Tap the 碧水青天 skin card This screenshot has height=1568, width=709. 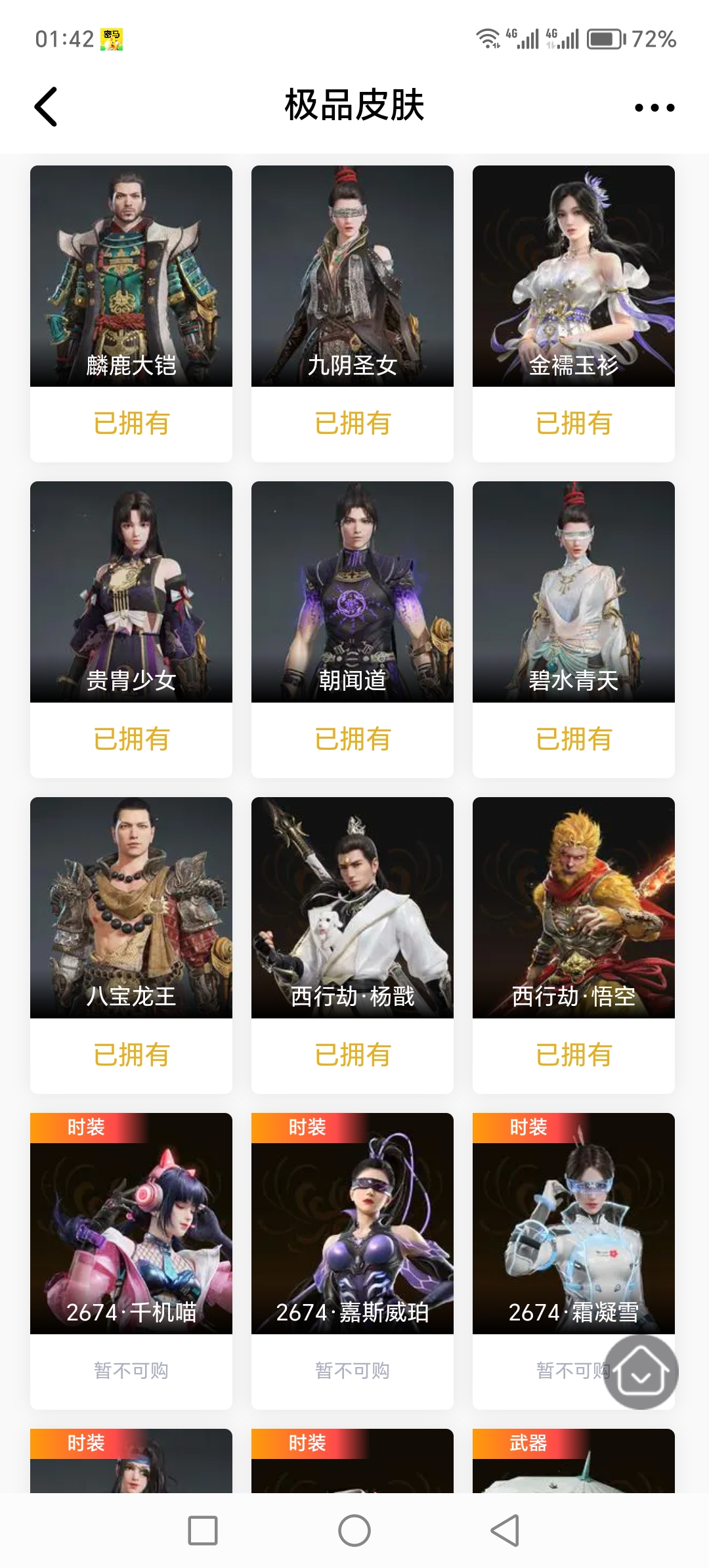click(574, 592)
